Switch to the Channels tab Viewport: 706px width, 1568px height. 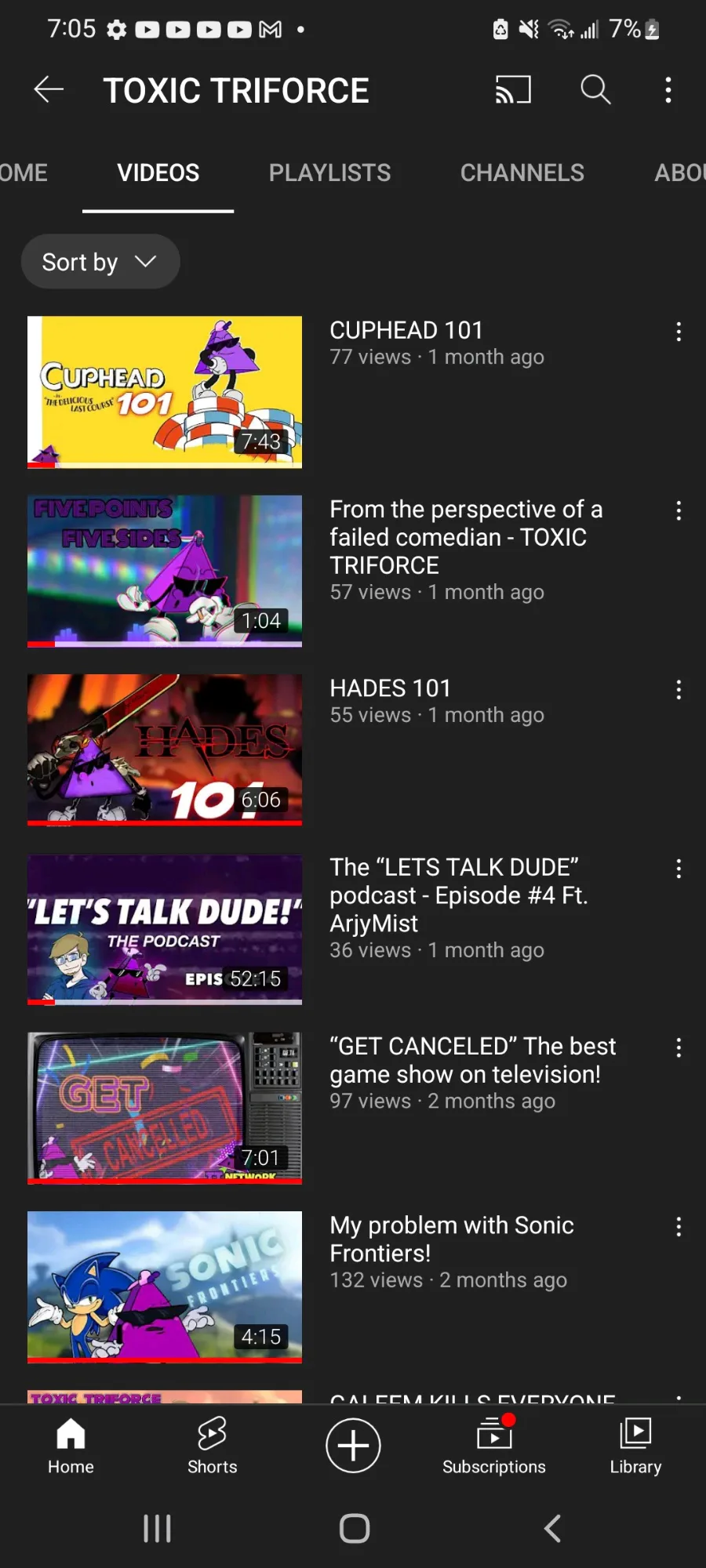tap(522, 172)
